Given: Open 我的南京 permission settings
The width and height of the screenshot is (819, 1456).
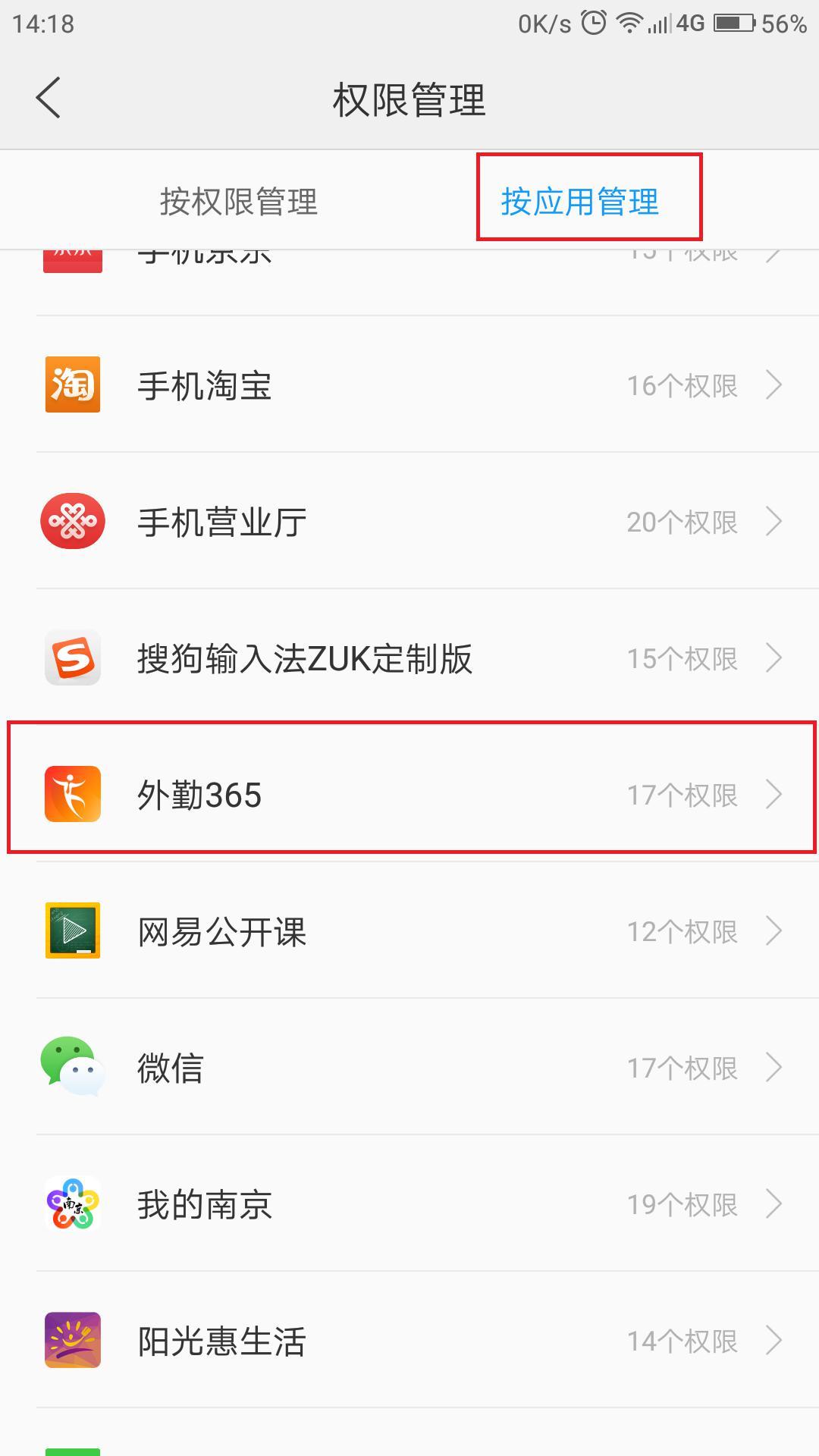Looking at the screenshot, I should [409, 1204].
